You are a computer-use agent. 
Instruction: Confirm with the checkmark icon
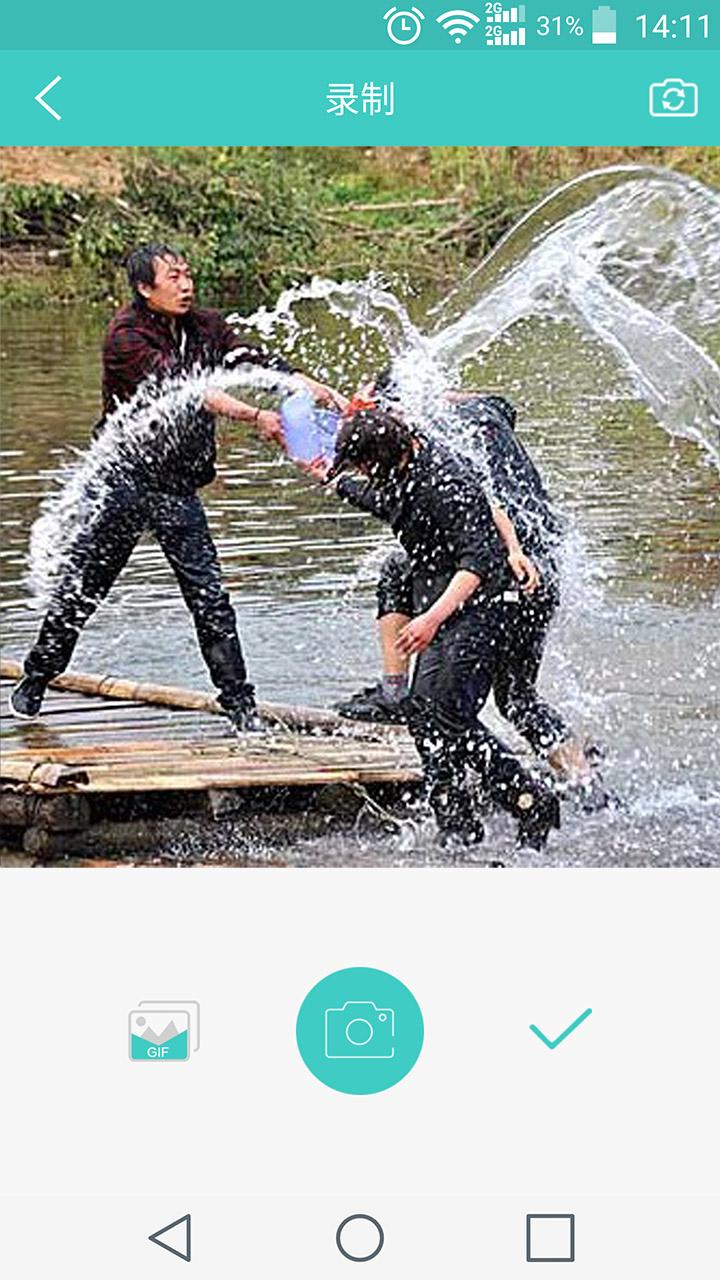tap(560, 1028)
